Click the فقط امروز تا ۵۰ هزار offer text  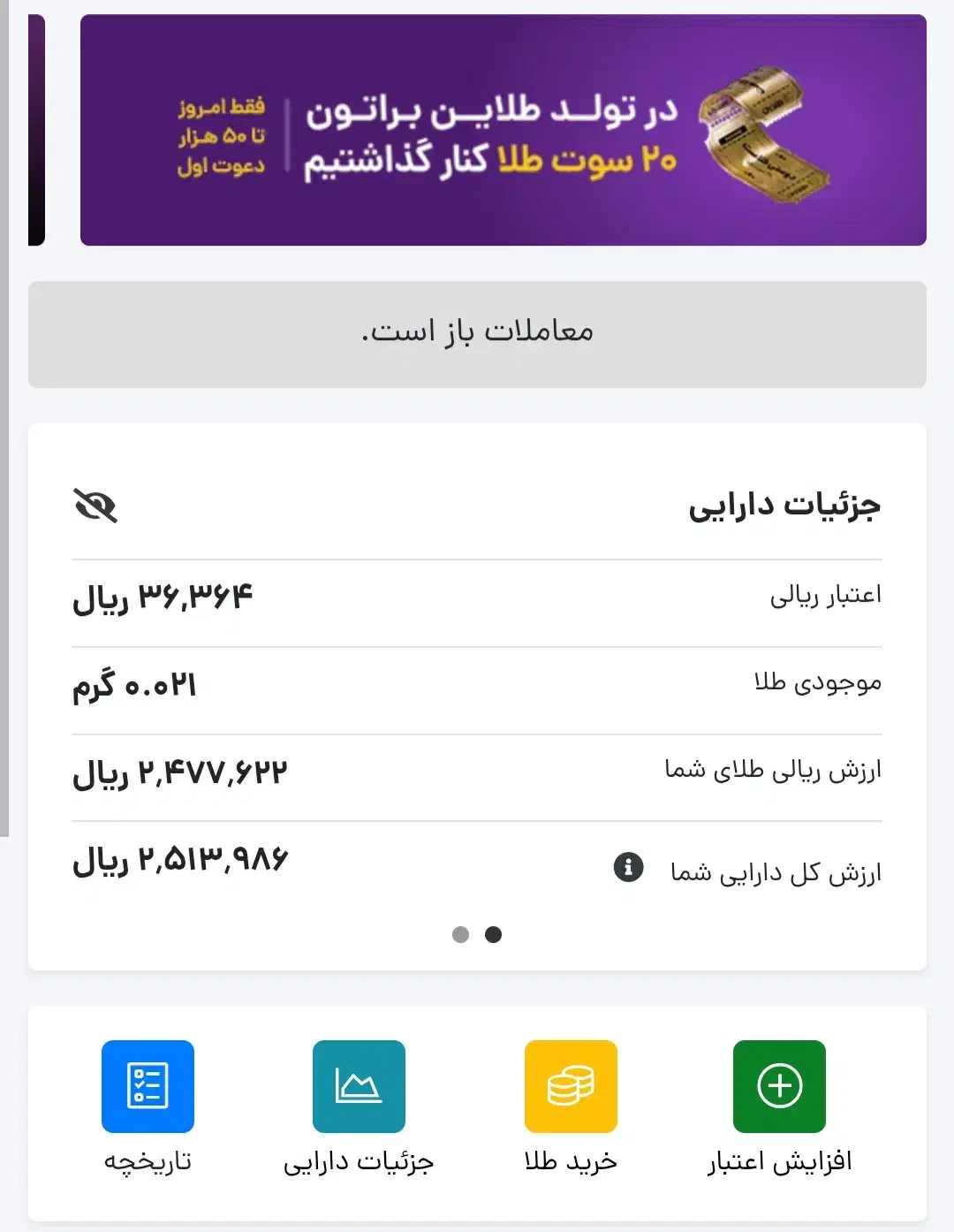click(215, 137)
